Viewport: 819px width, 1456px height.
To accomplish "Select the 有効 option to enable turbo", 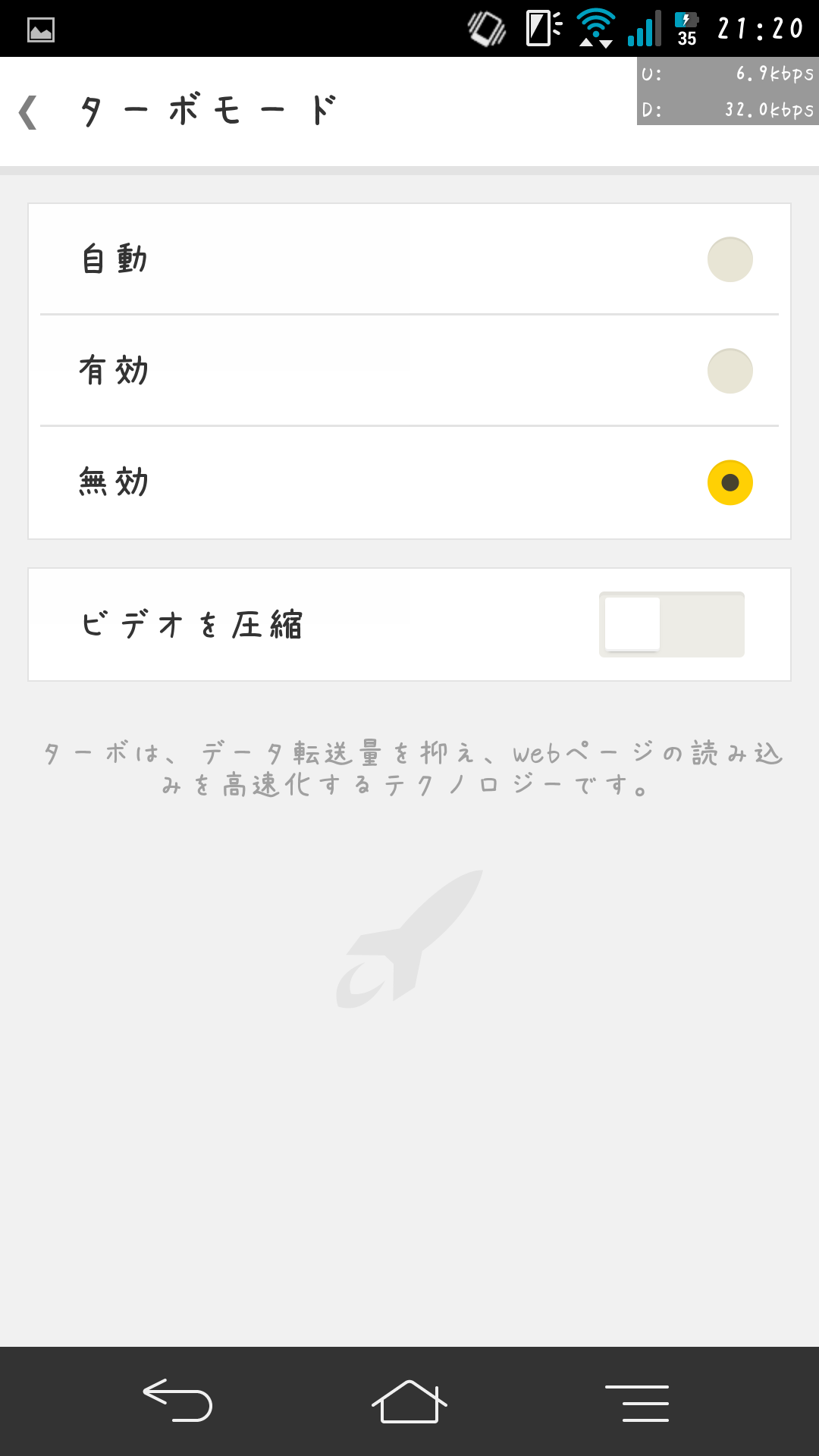I will tap(409, 371).
